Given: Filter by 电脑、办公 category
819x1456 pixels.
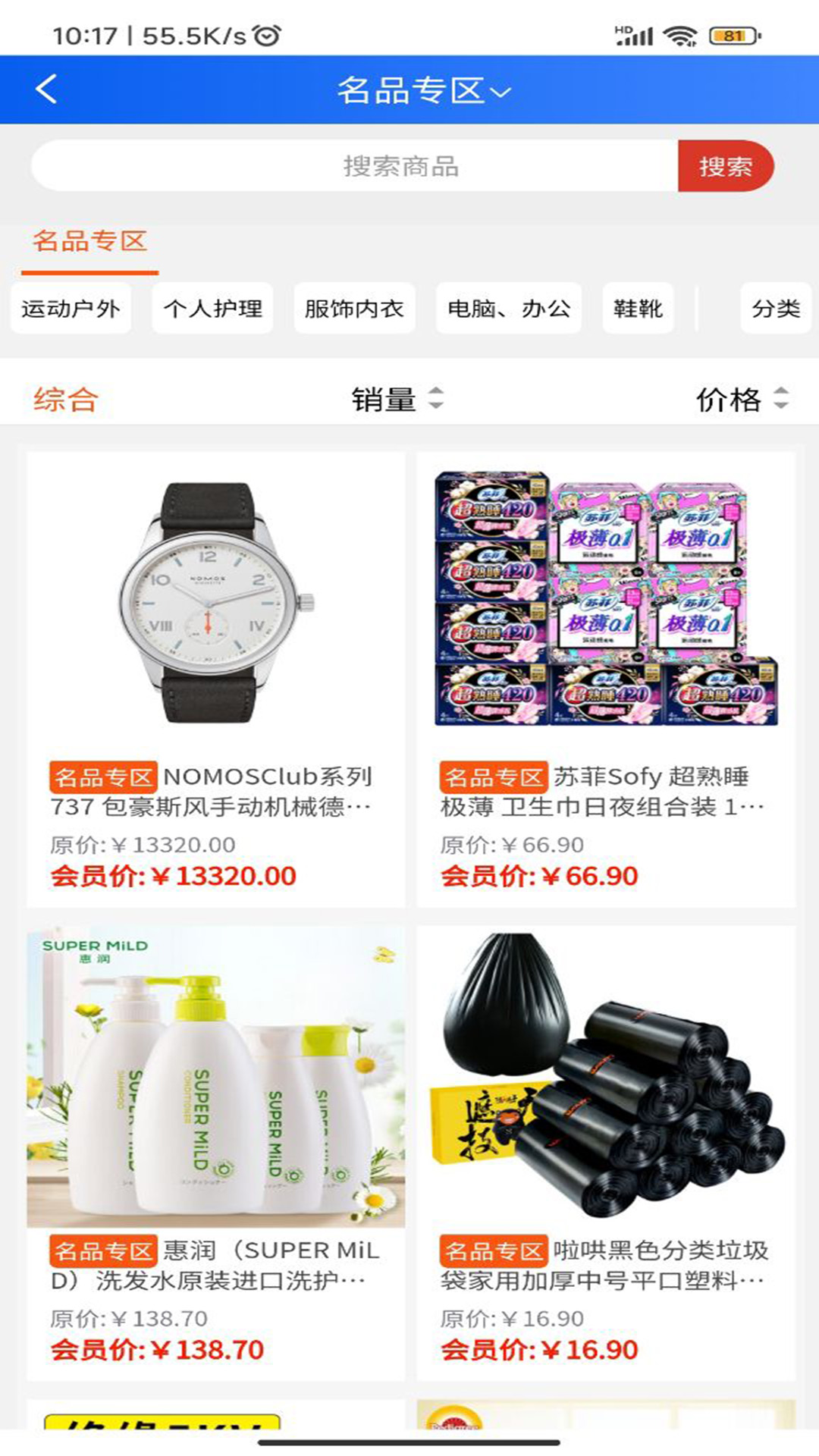Looking at the screenshot, I should [x=509, y=309].
